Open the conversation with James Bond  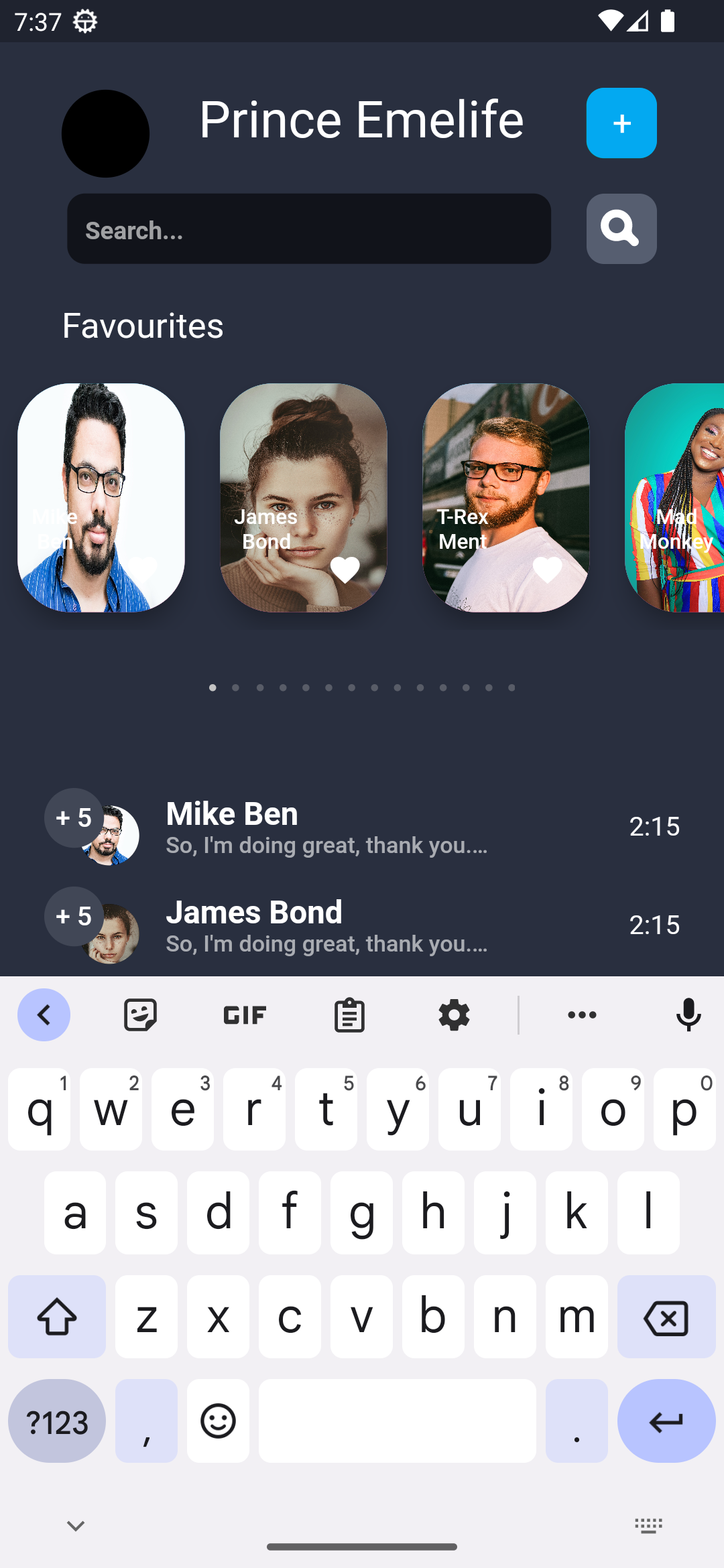tap(362, 926)
